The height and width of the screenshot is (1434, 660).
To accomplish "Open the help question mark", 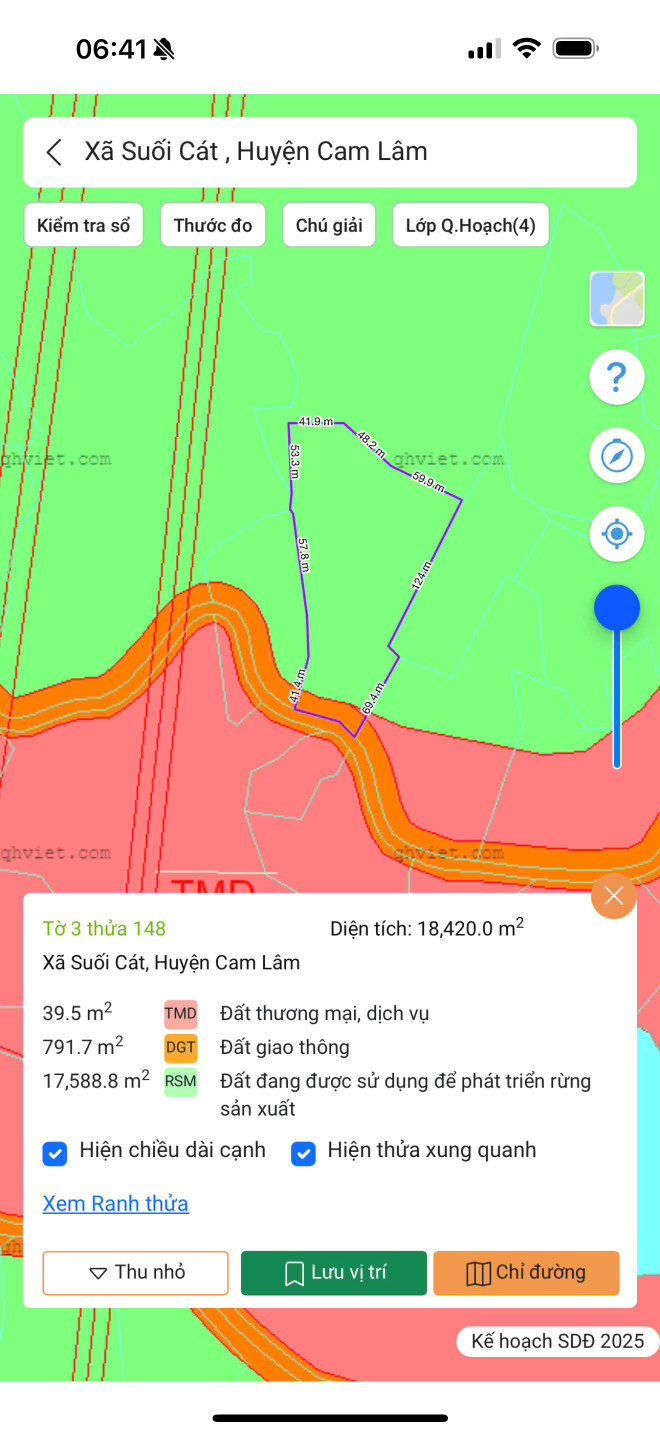I will click(617, 377).
